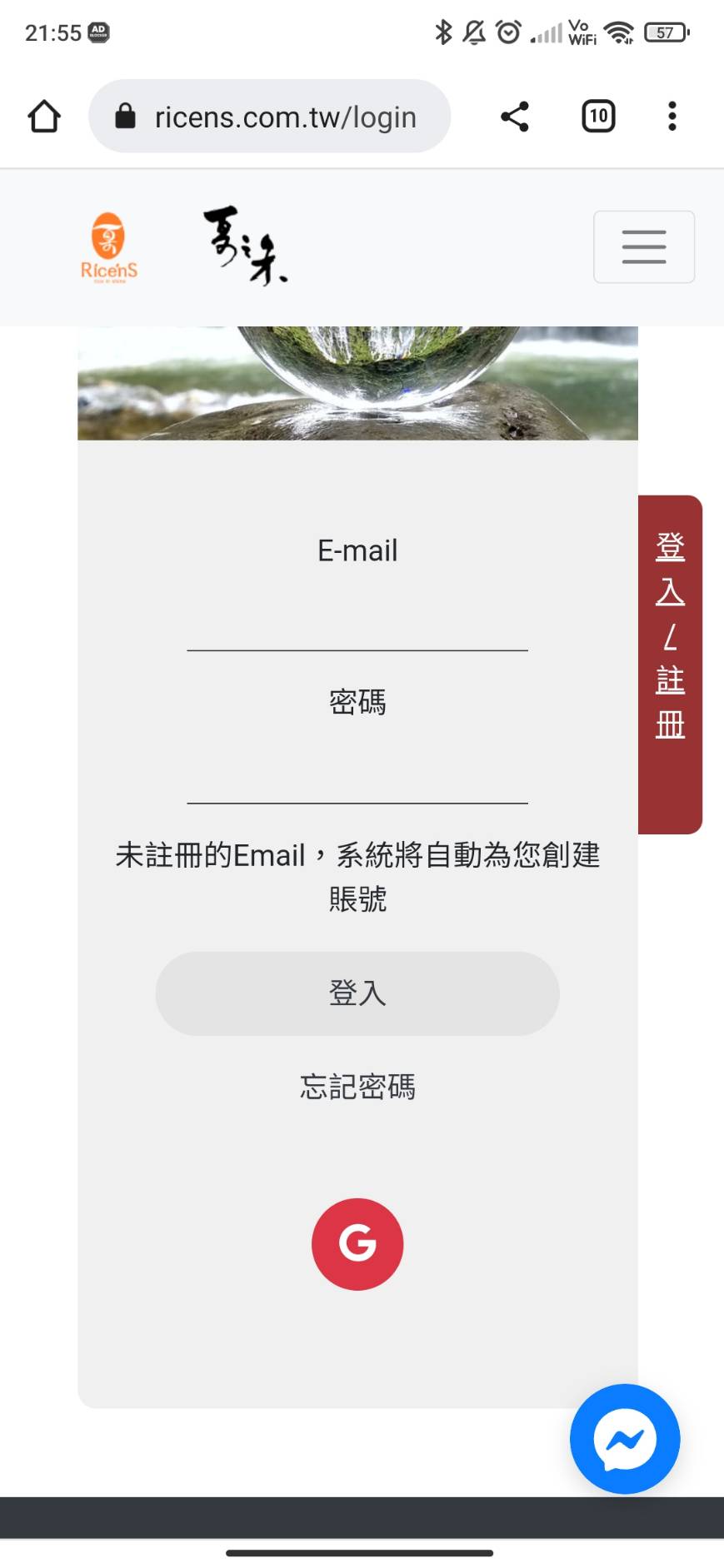This screenshot has width=724, height=1568.
Task: Share this page
Action: (515, 117)
